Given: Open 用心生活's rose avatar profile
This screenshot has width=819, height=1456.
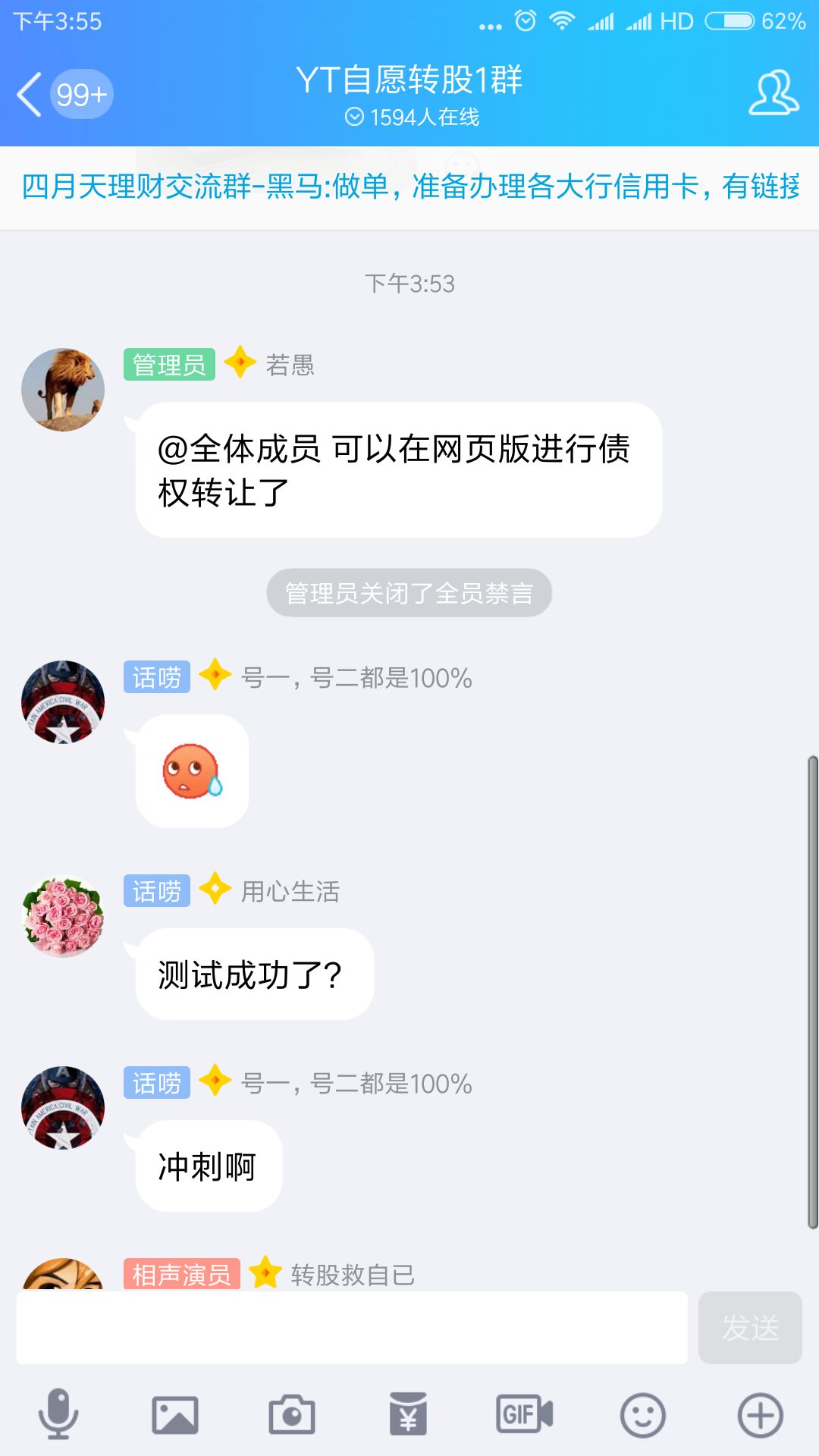Looking at the screenshot, I should (x=63, y=917).
